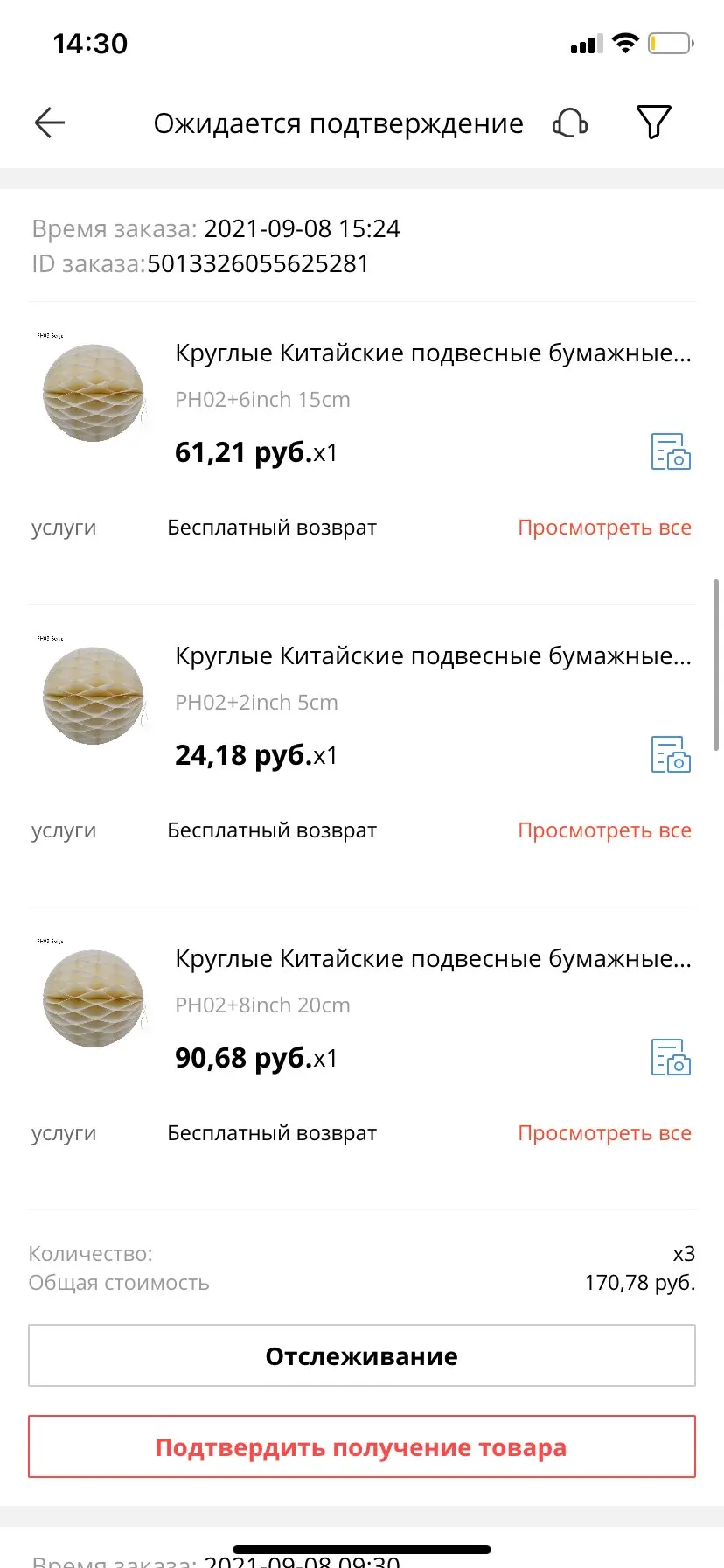Open the order filter funnel
724x1568 pixels.
(653, 122)
